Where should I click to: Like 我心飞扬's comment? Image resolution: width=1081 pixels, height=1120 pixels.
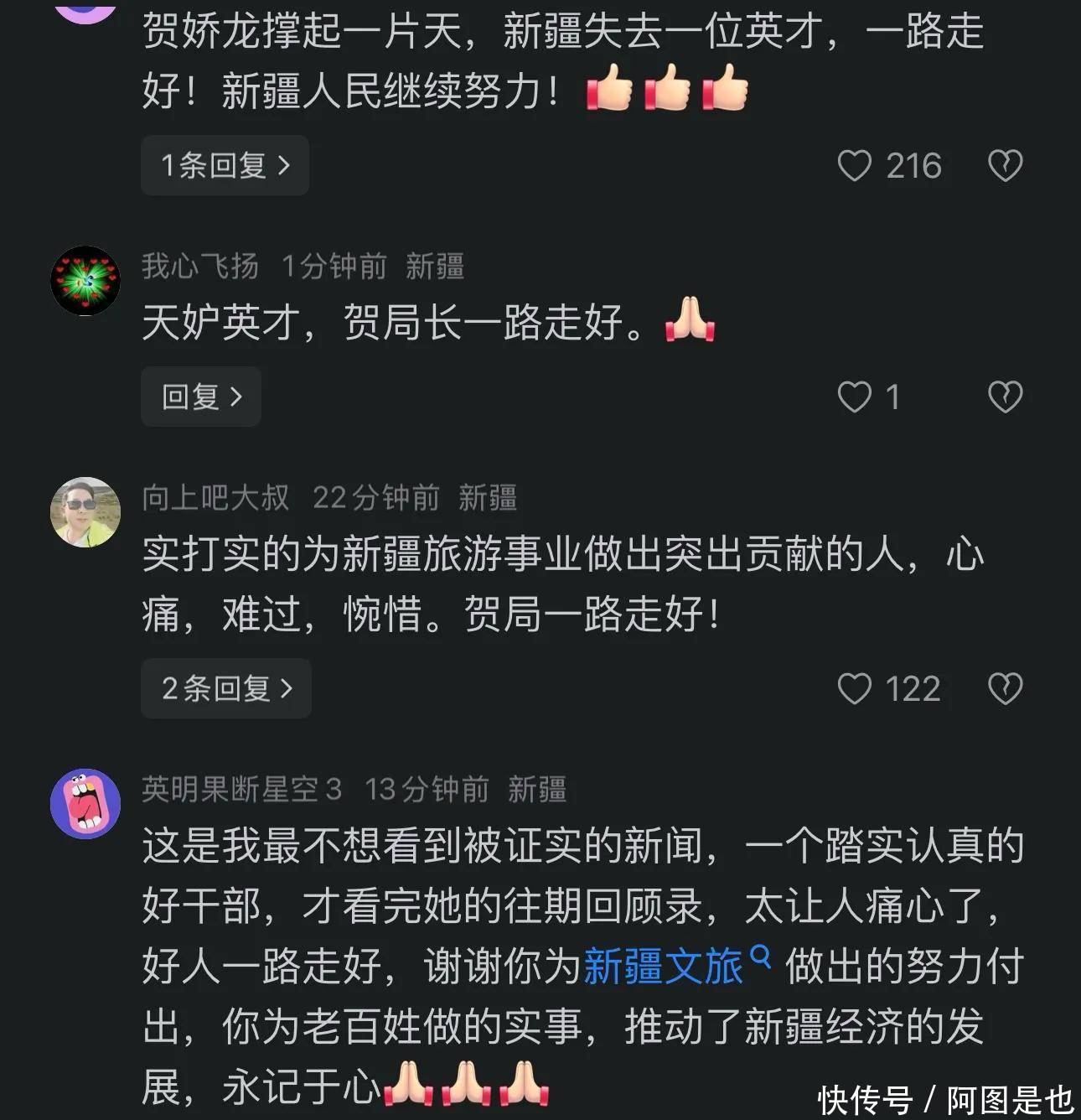click(855, 397)
